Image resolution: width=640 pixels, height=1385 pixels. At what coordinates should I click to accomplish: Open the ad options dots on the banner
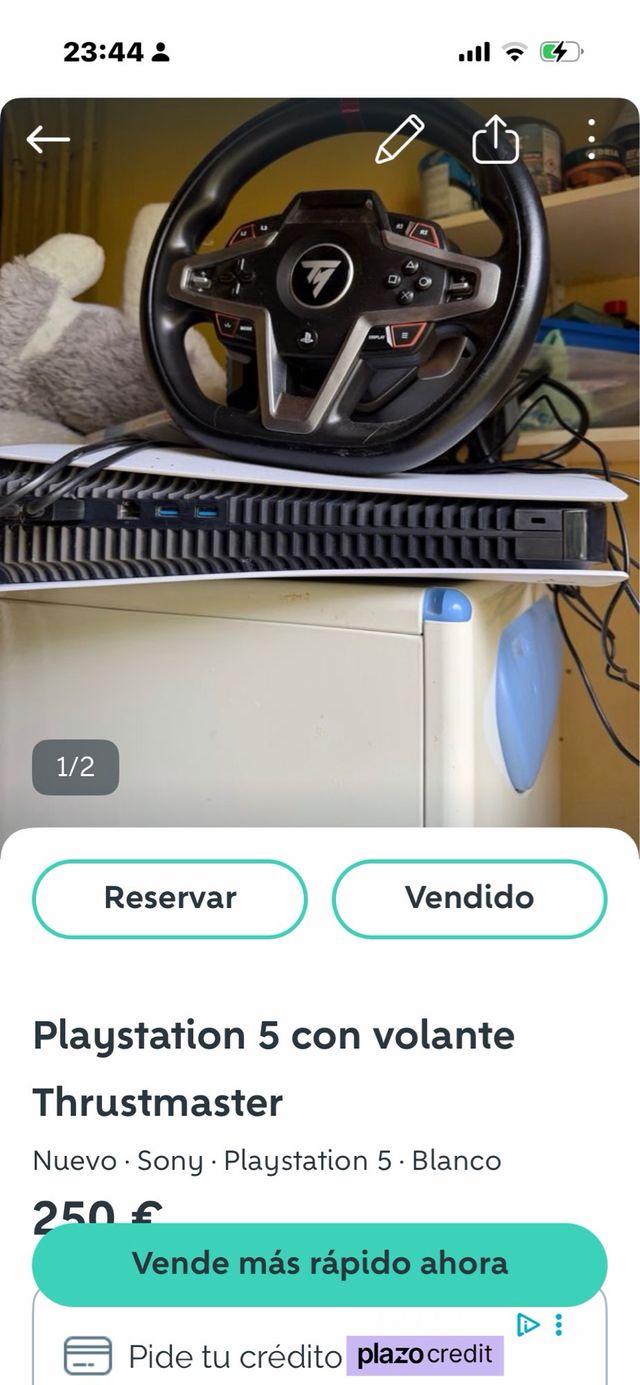(x=558, y=1325)
